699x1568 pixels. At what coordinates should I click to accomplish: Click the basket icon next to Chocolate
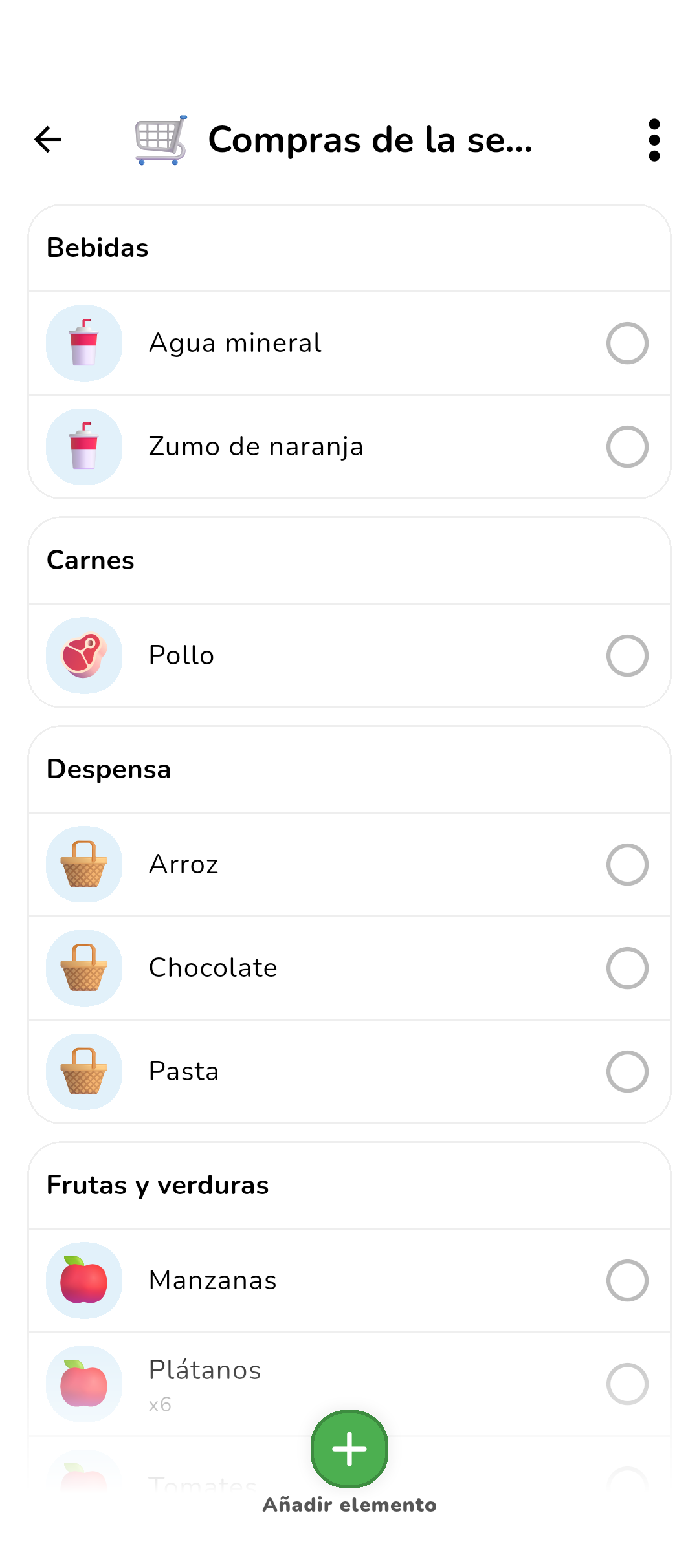(84, 968)
